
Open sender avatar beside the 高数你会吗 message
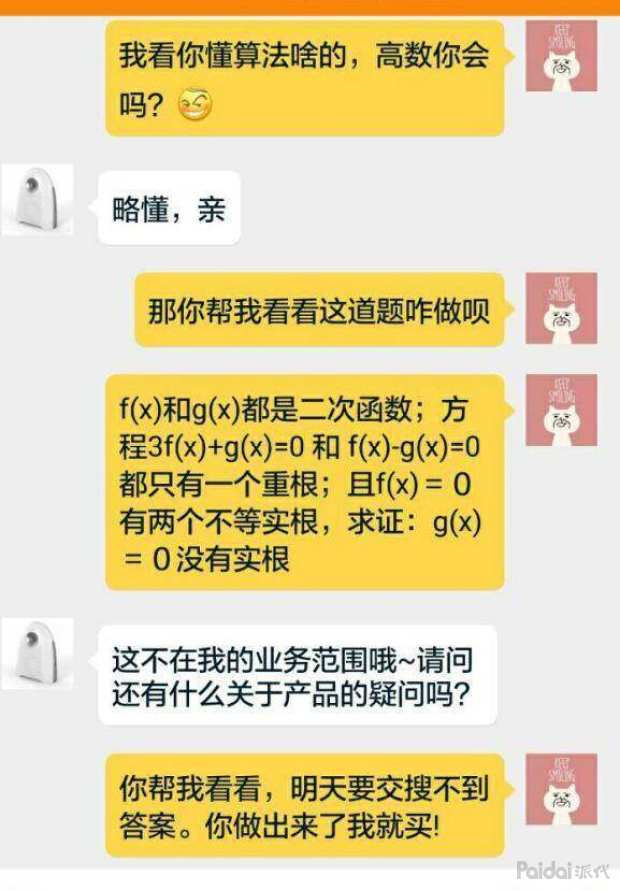point(561,57)
